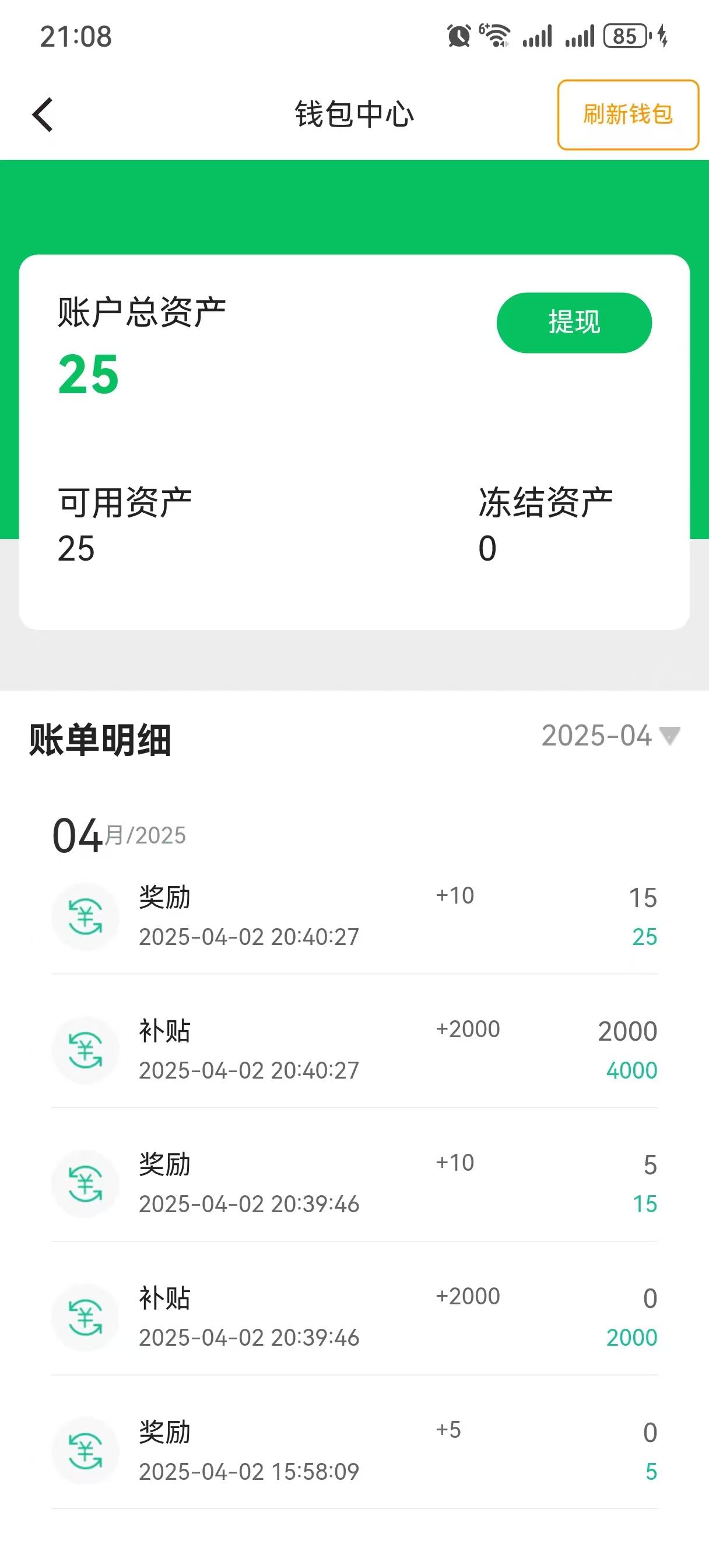This screenshot has width=709, height=1568.
Task: Tap the Wi-Fi icon in the status bar
Action: (496, 37)
